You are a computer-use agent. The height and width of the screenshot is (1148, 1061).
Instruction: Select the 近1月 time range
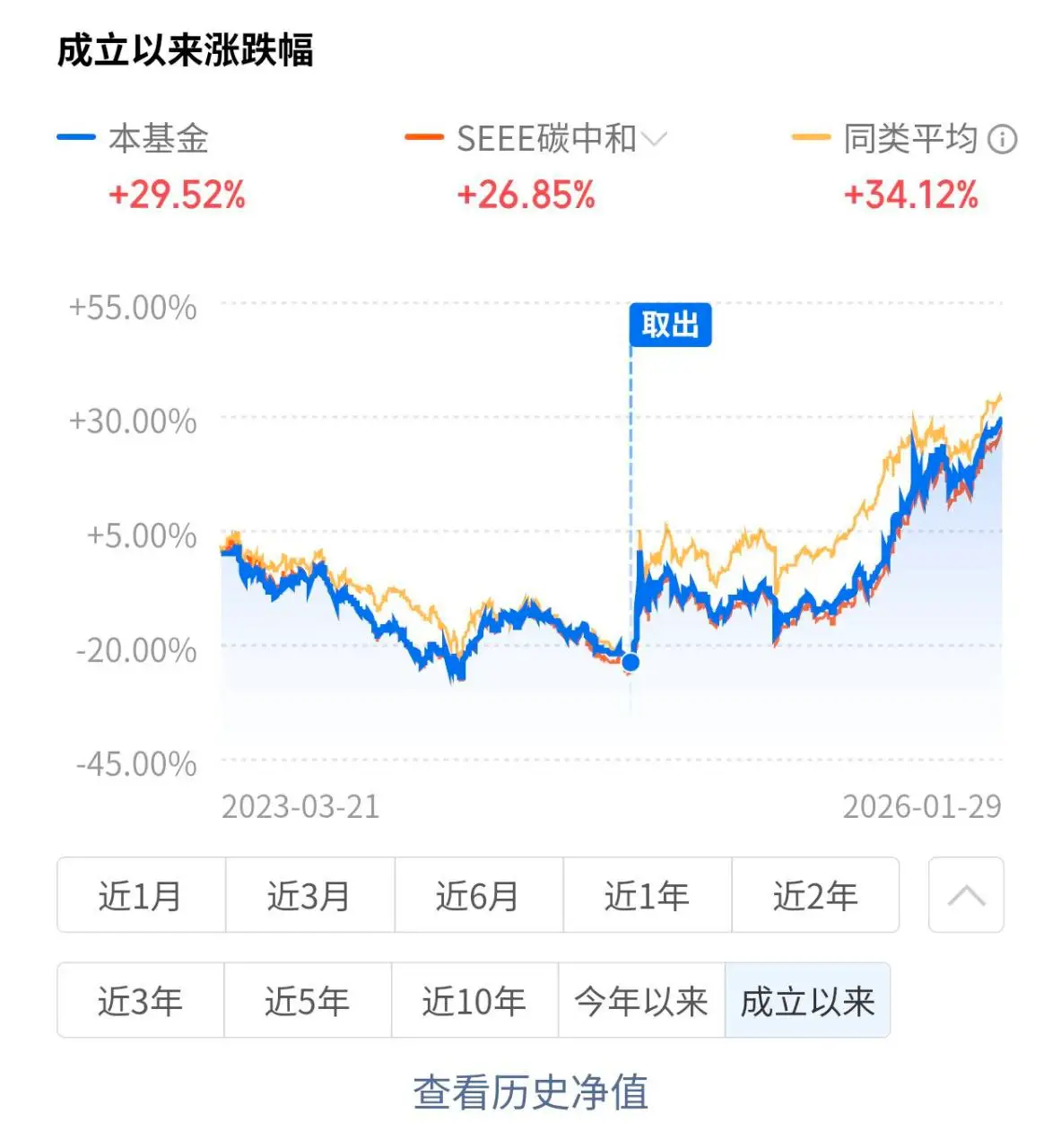click(141, 895)
